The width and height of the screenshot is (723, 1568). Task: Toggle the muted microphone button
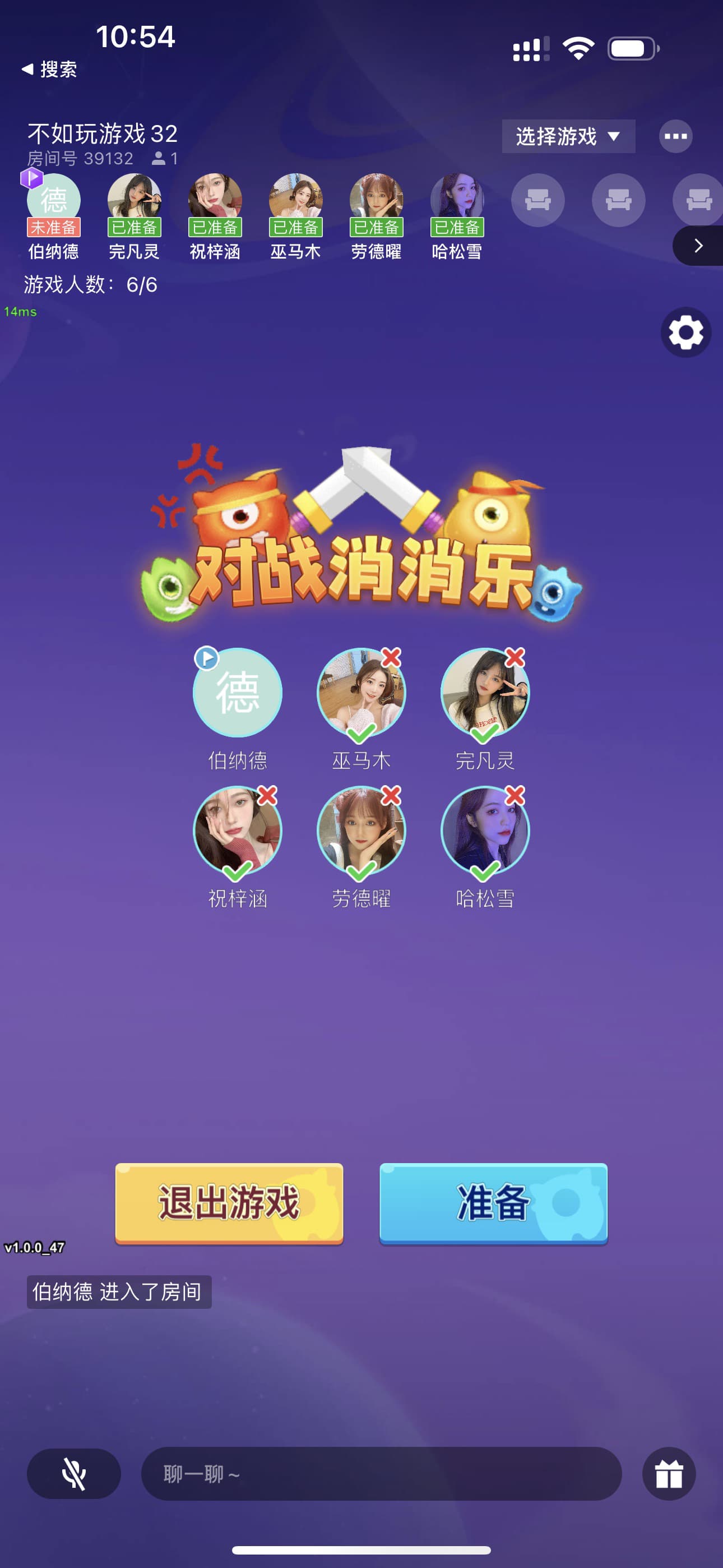[73, 1473]
